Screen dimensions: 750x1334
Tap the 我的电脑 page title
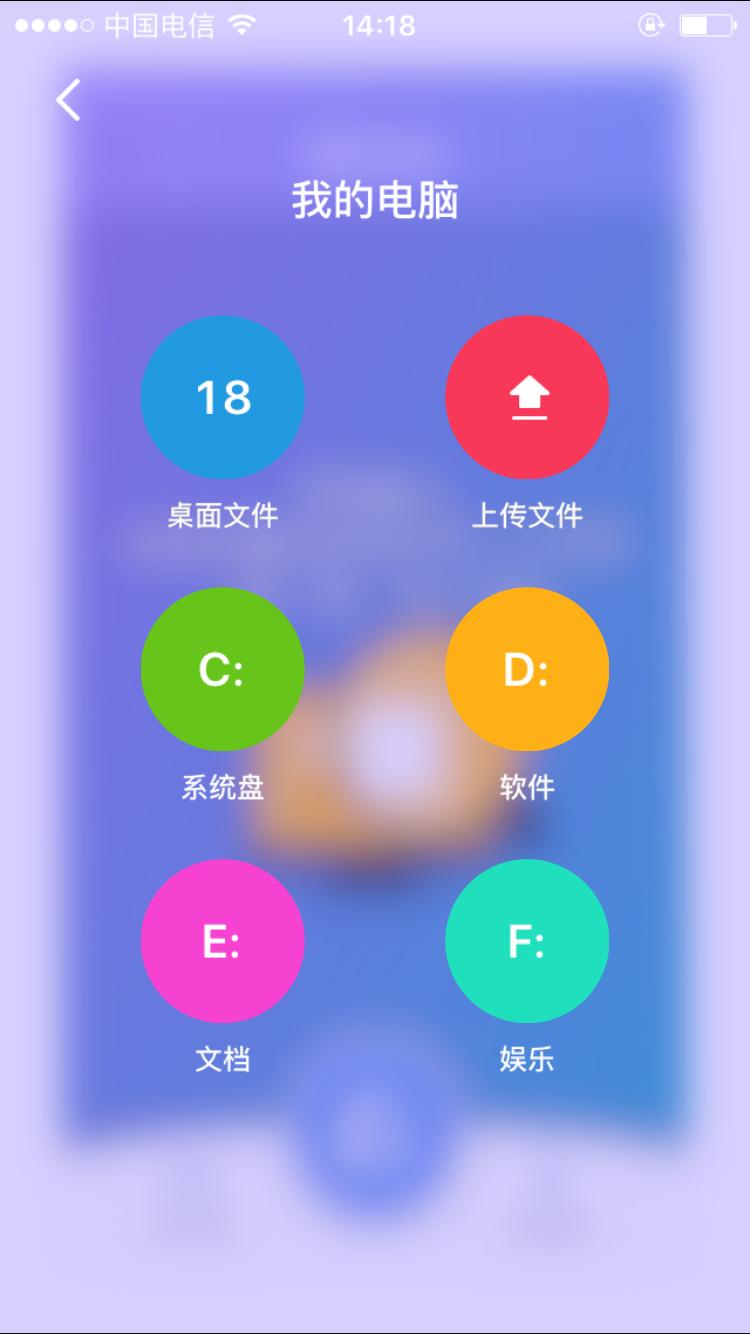coord(375,198)
